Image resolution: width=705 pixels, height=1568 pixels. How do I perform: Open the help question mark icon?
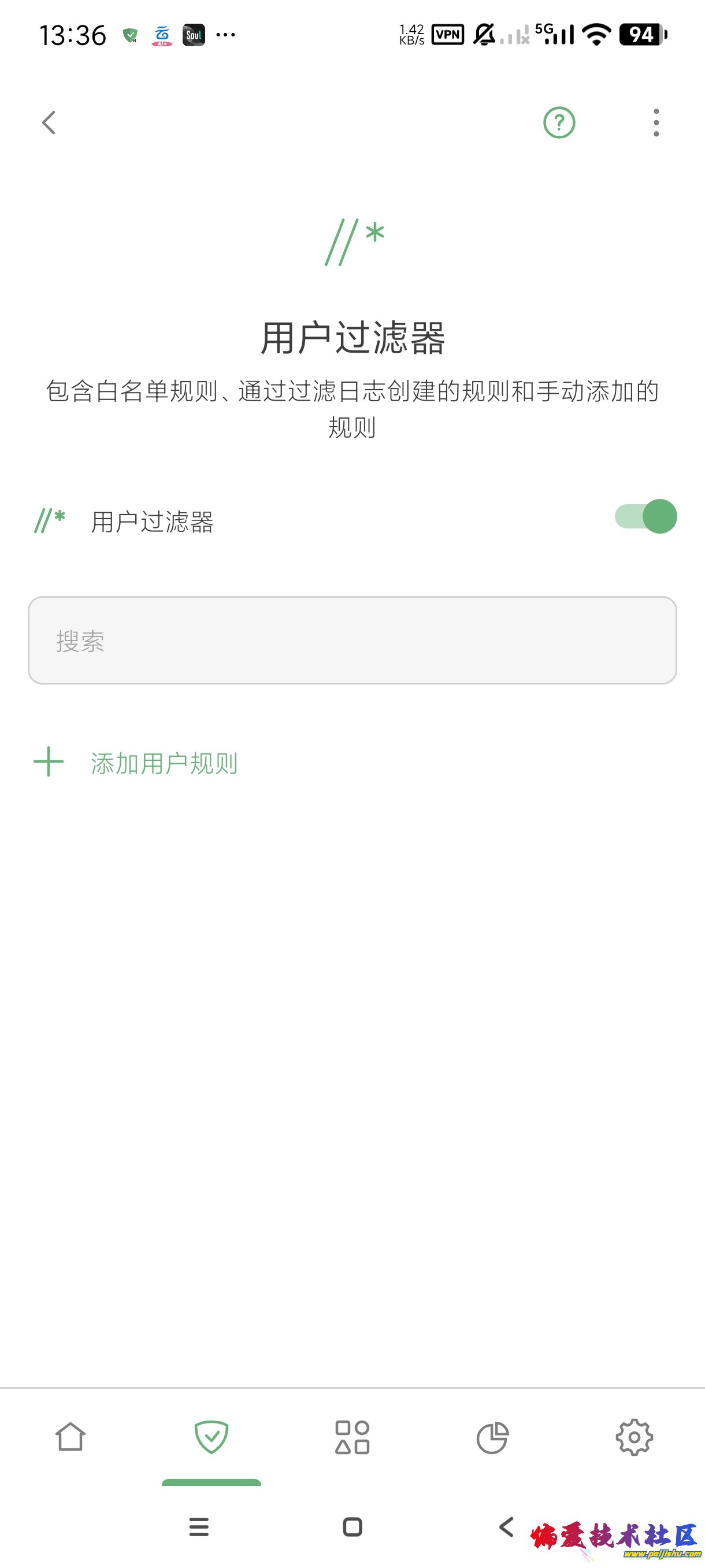pos(558,123)
